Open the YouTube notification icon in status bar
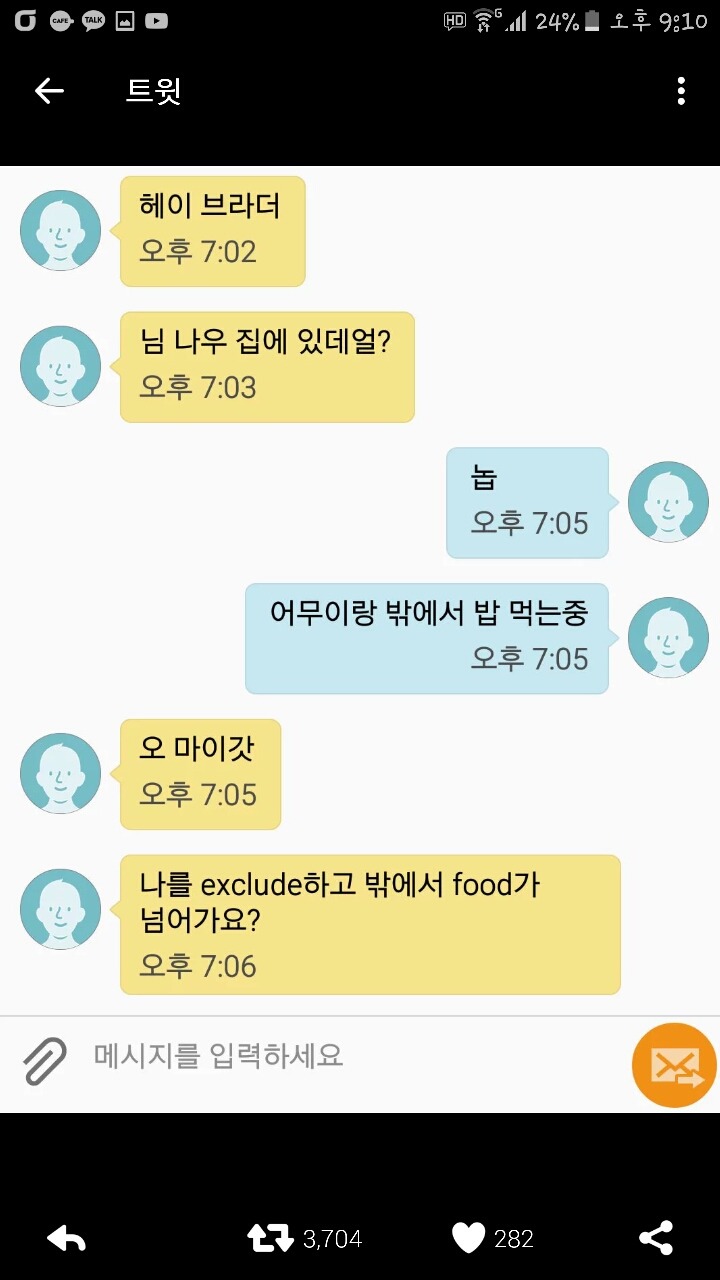 pos(157,19)
